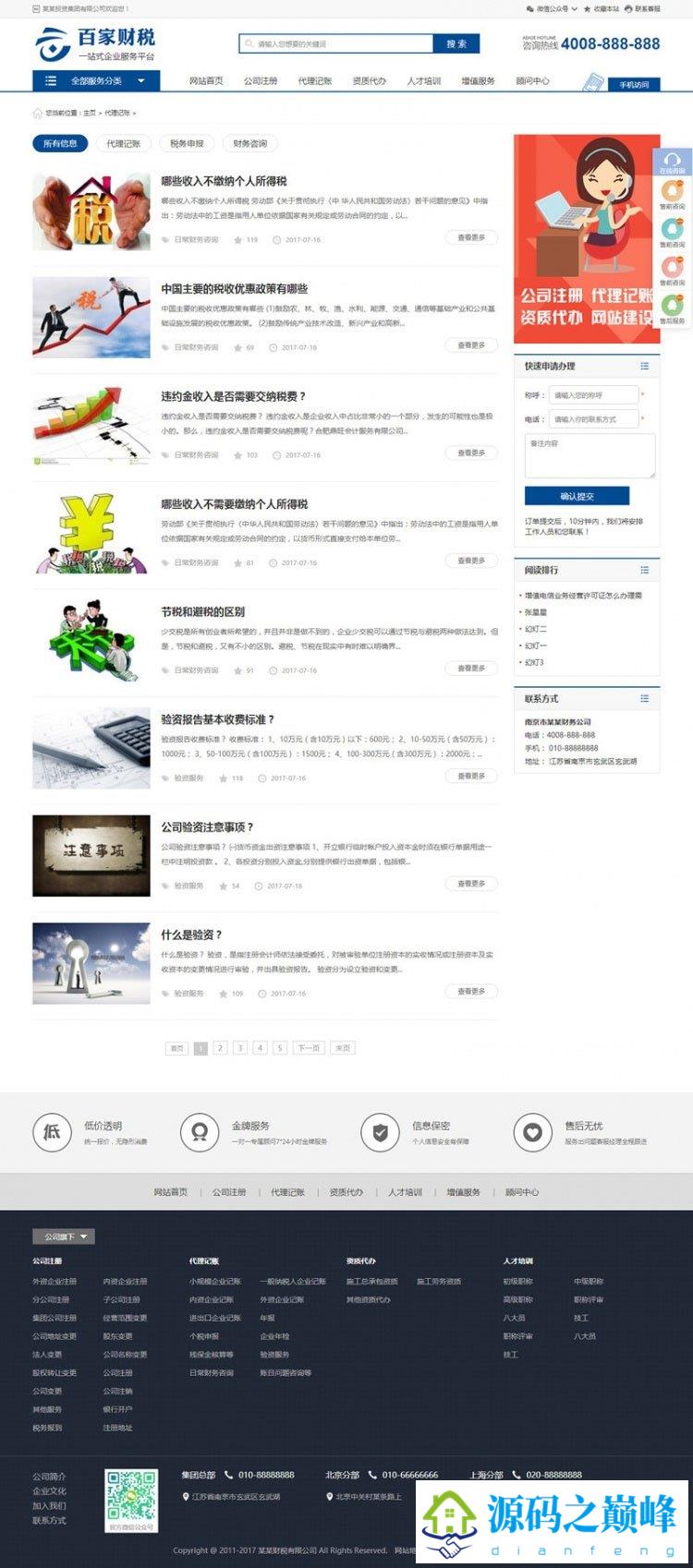693x1568 pixels.
Task: Submit the form with 确认提交
Action: point(577,496)
